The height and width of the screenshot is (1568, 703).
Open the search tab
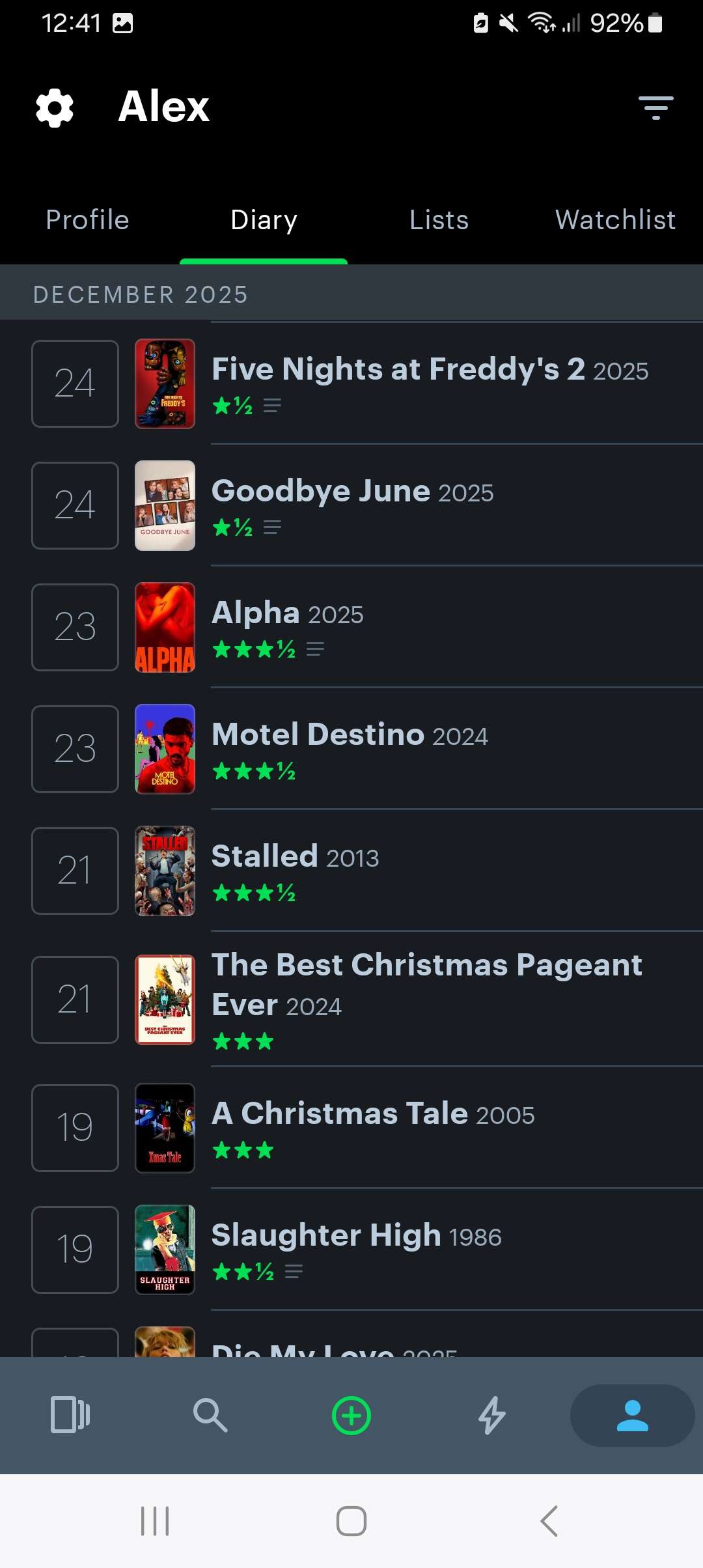pyautogui.click(x=210, y=1415)
